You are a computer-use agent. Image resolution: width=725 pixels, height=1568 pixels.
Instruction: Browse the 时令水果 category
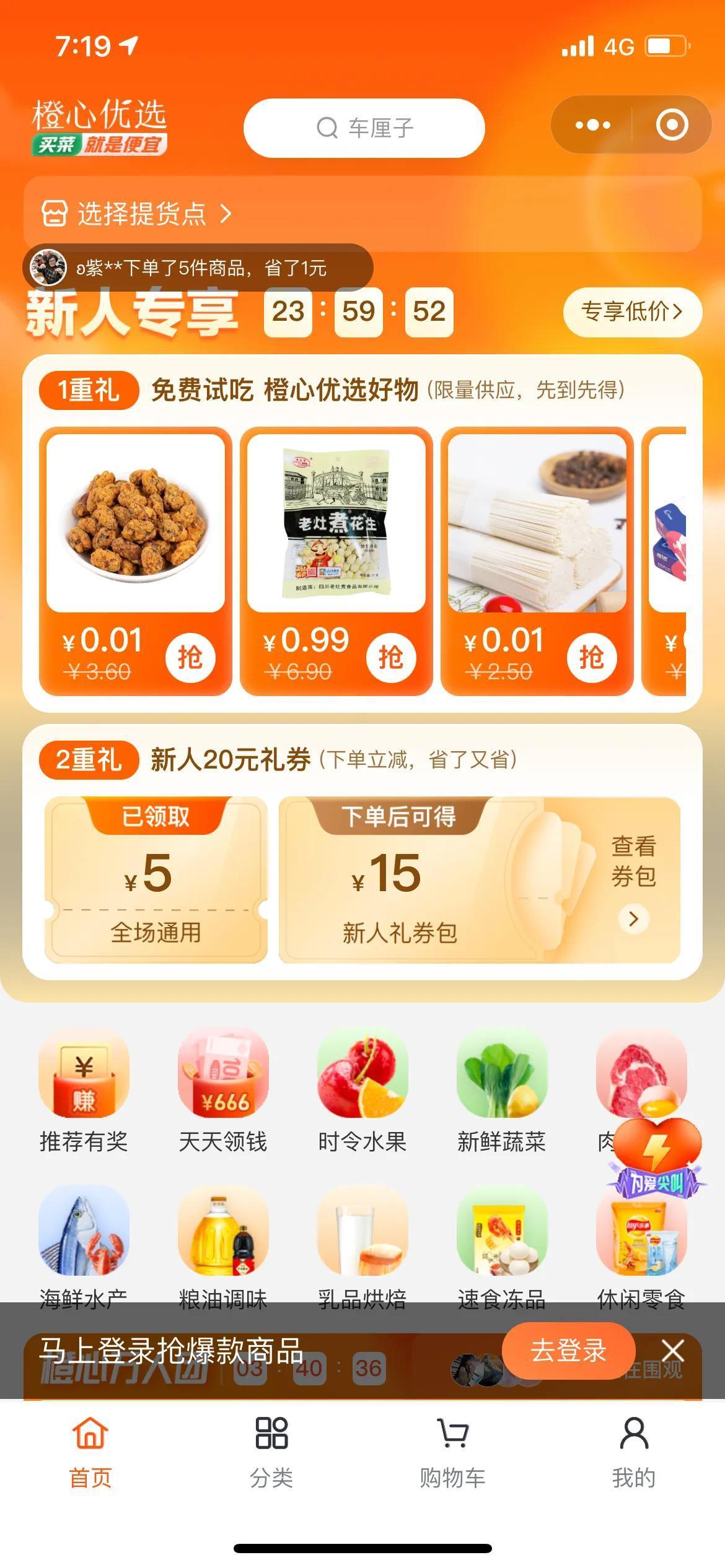[x=362, y=1091]
